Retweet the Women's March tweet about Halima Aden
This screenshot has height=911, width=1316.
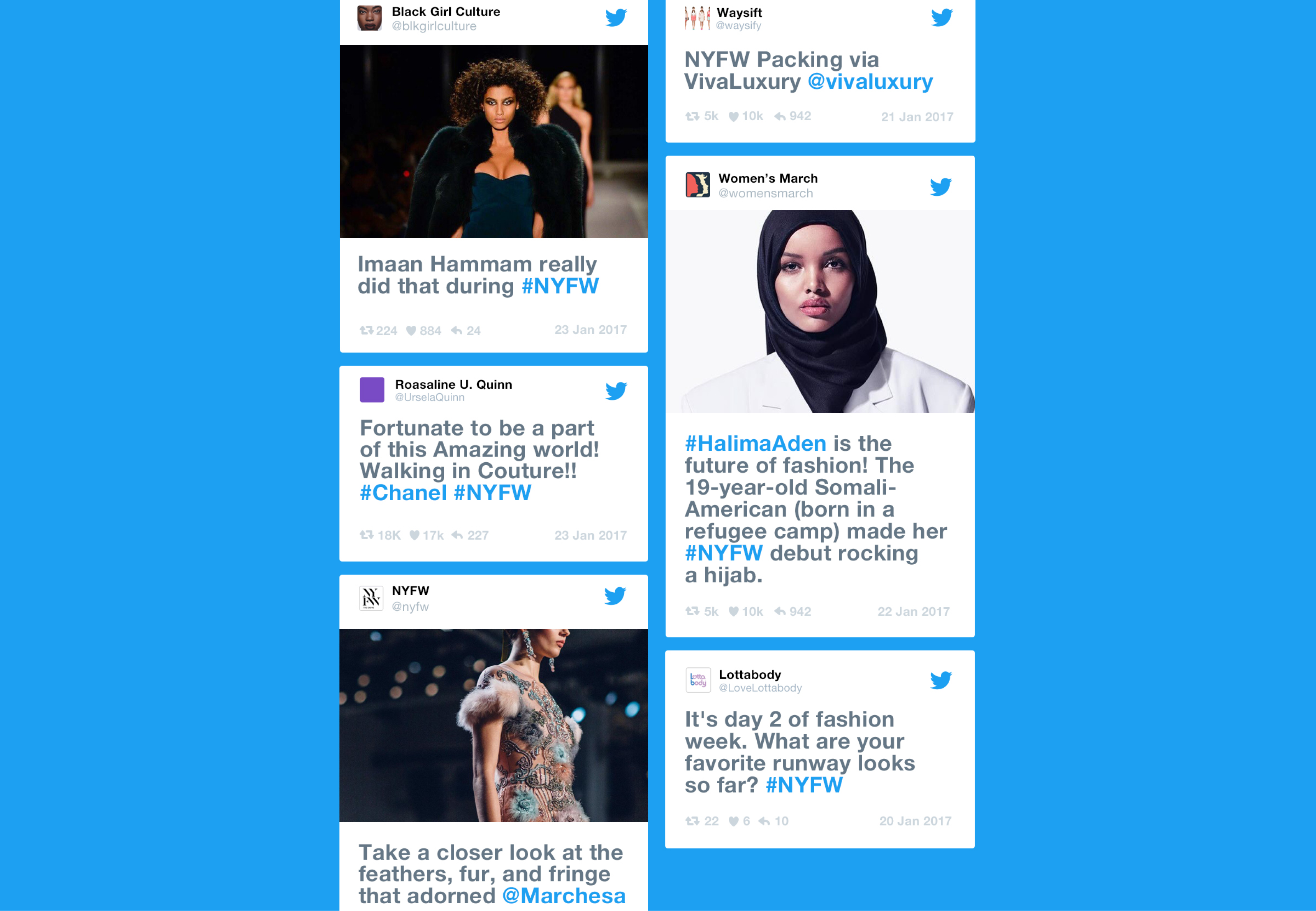pyautogui.click(x=692, y=611)
